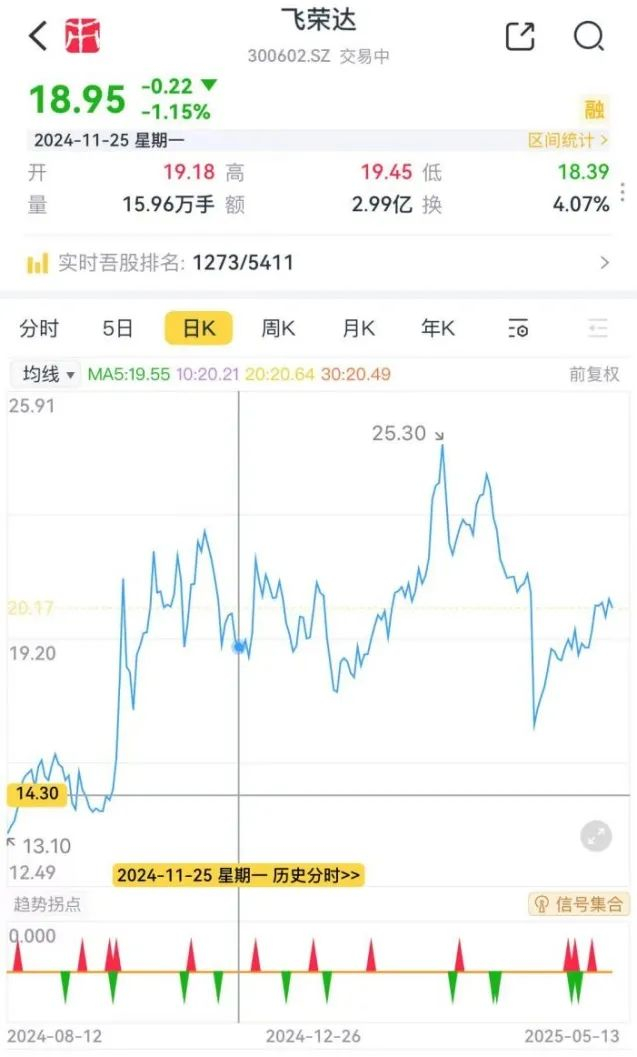This screenshot has height=1057, width=637.
Task: Open chart settings icon next to 年K
Action: pyautogui.click(x=518, y=328)
